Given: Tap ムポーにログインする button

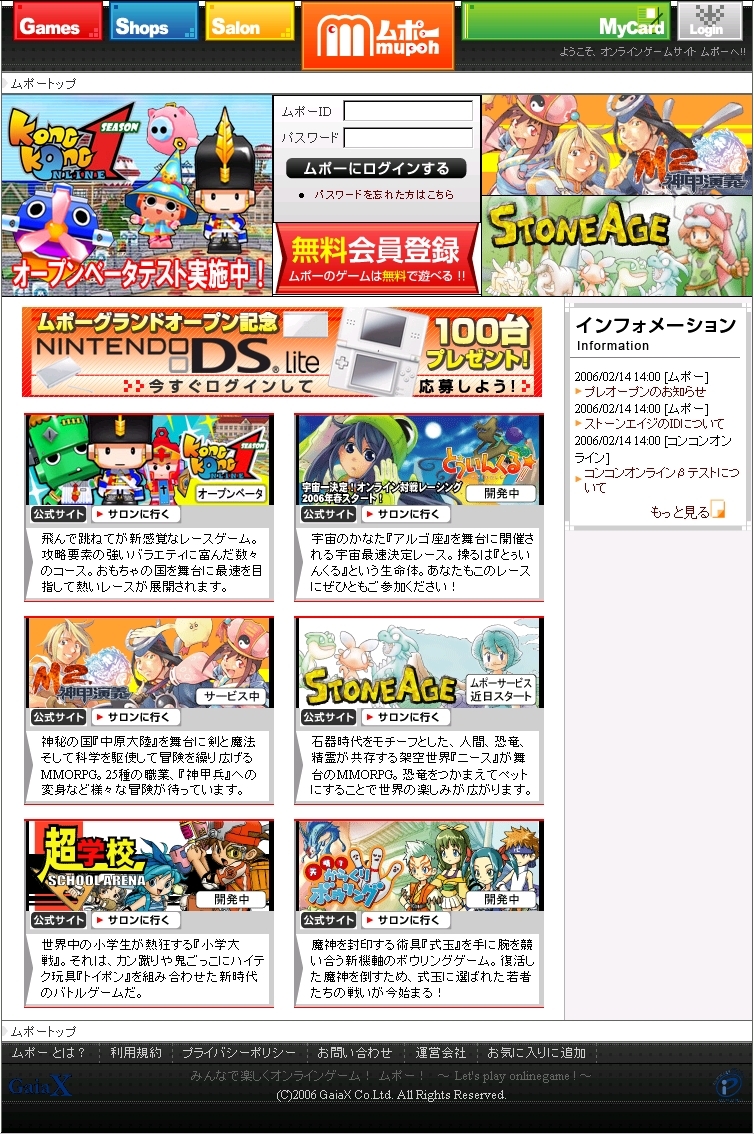Looking at the screenshot, I should [376, 168].
